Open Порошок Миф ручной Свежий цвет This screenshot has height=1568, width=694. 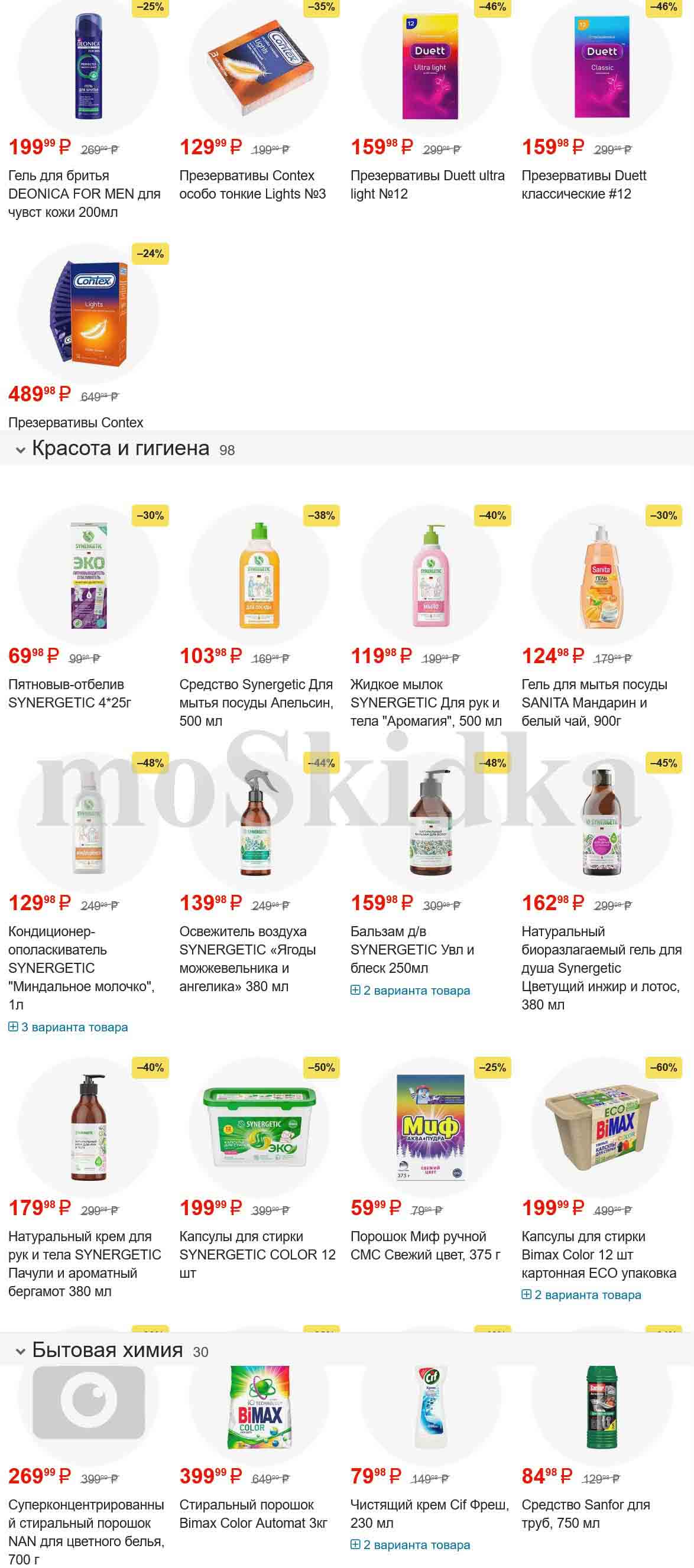pyautogui.click(x=425, y=1245)
